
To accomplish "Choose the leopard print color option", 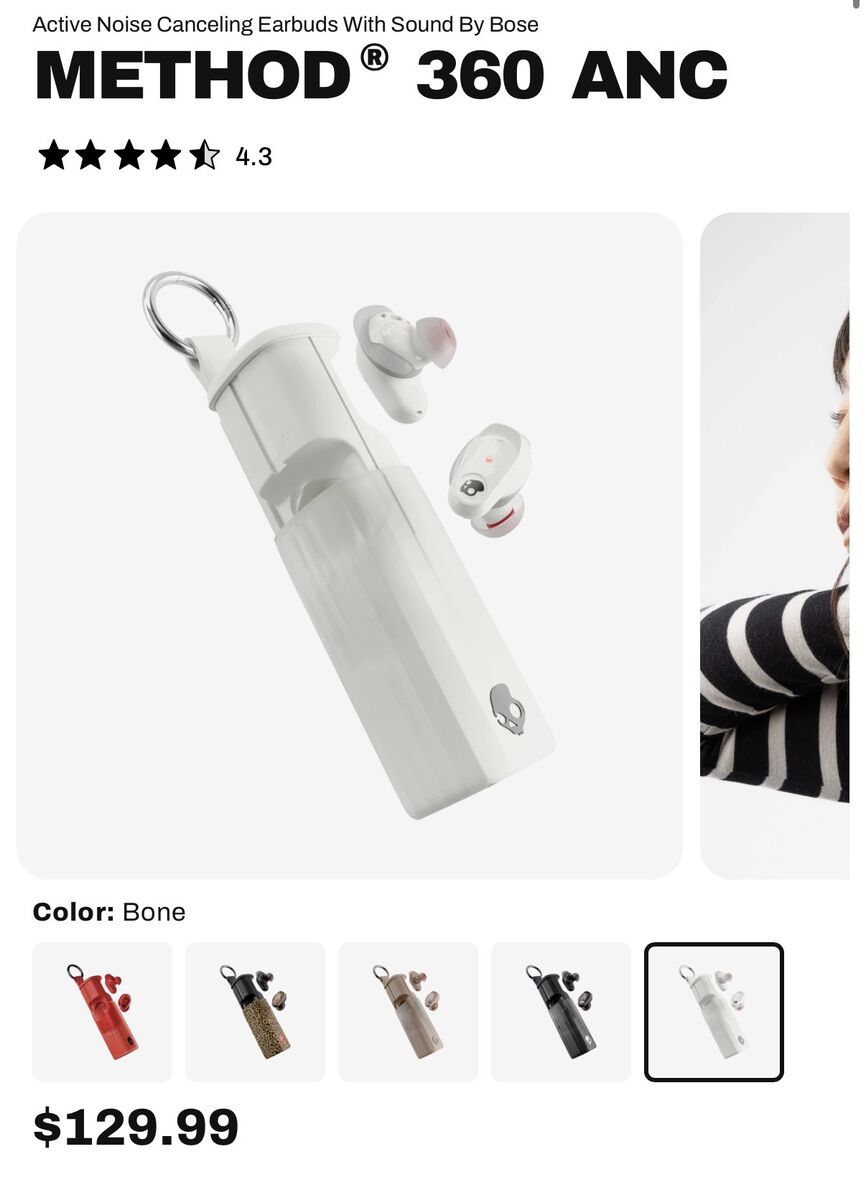I will pos(255,1012).
